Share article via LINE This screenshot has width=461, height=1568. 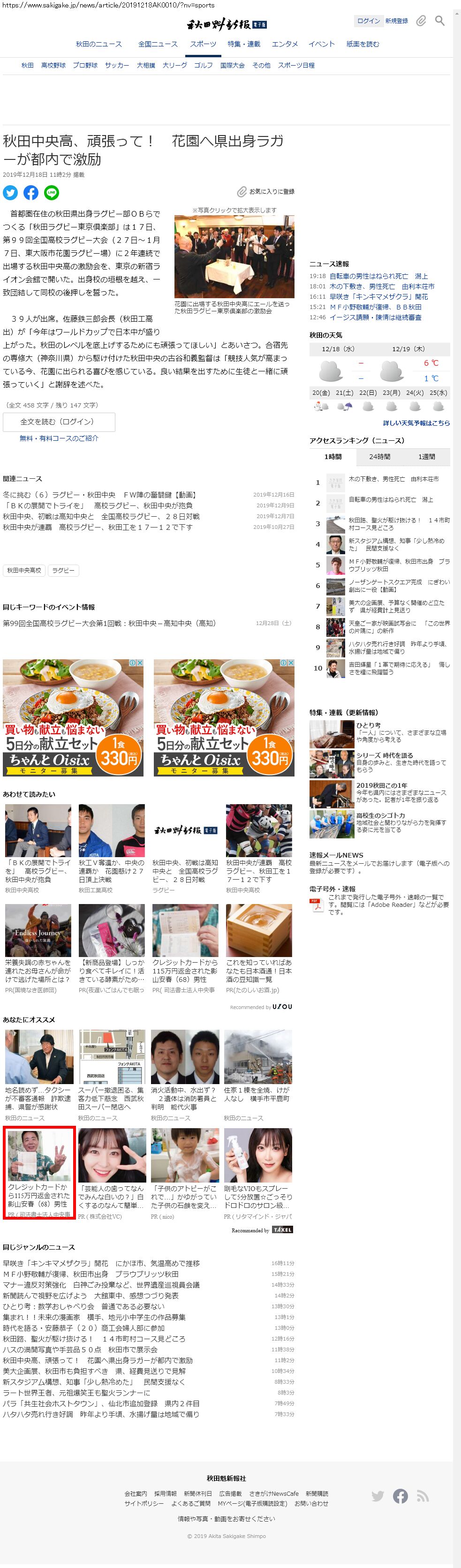(x=51, y=193)
